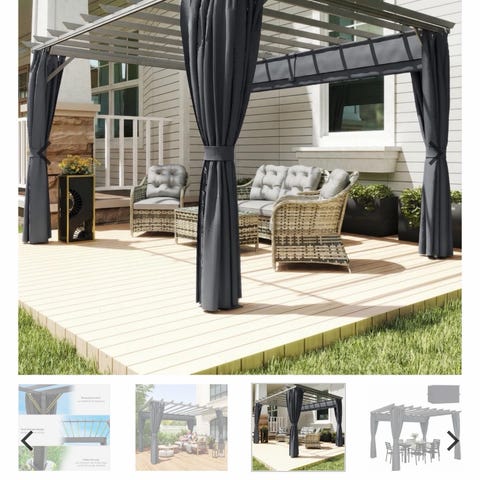The width and height of the screenshot is (480, 480).
Task: Select the thumbnail of pergola on wooden patio
Action: (x=181, y=427)
